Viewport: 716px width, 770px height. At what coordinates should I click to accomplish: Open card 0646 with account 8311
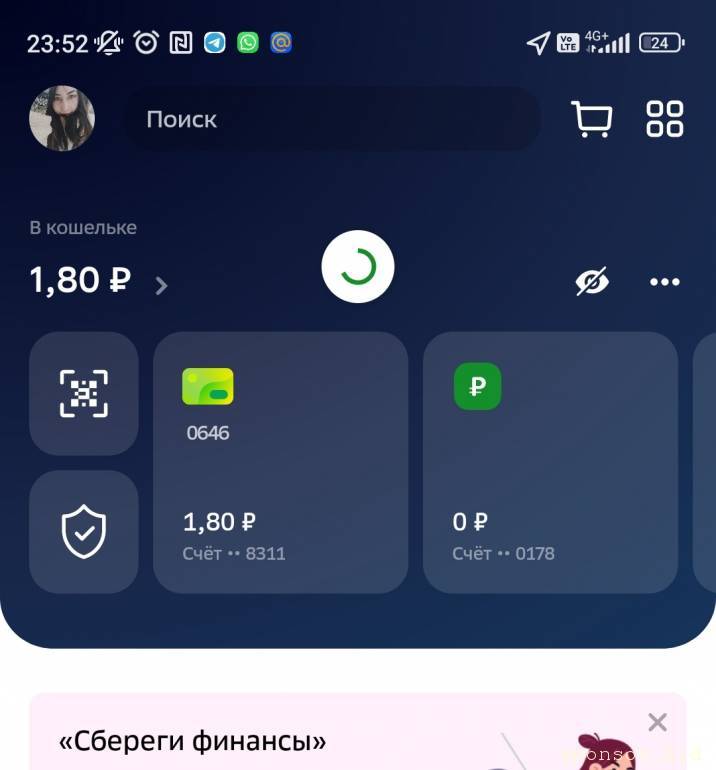click(x=280, y=462)
